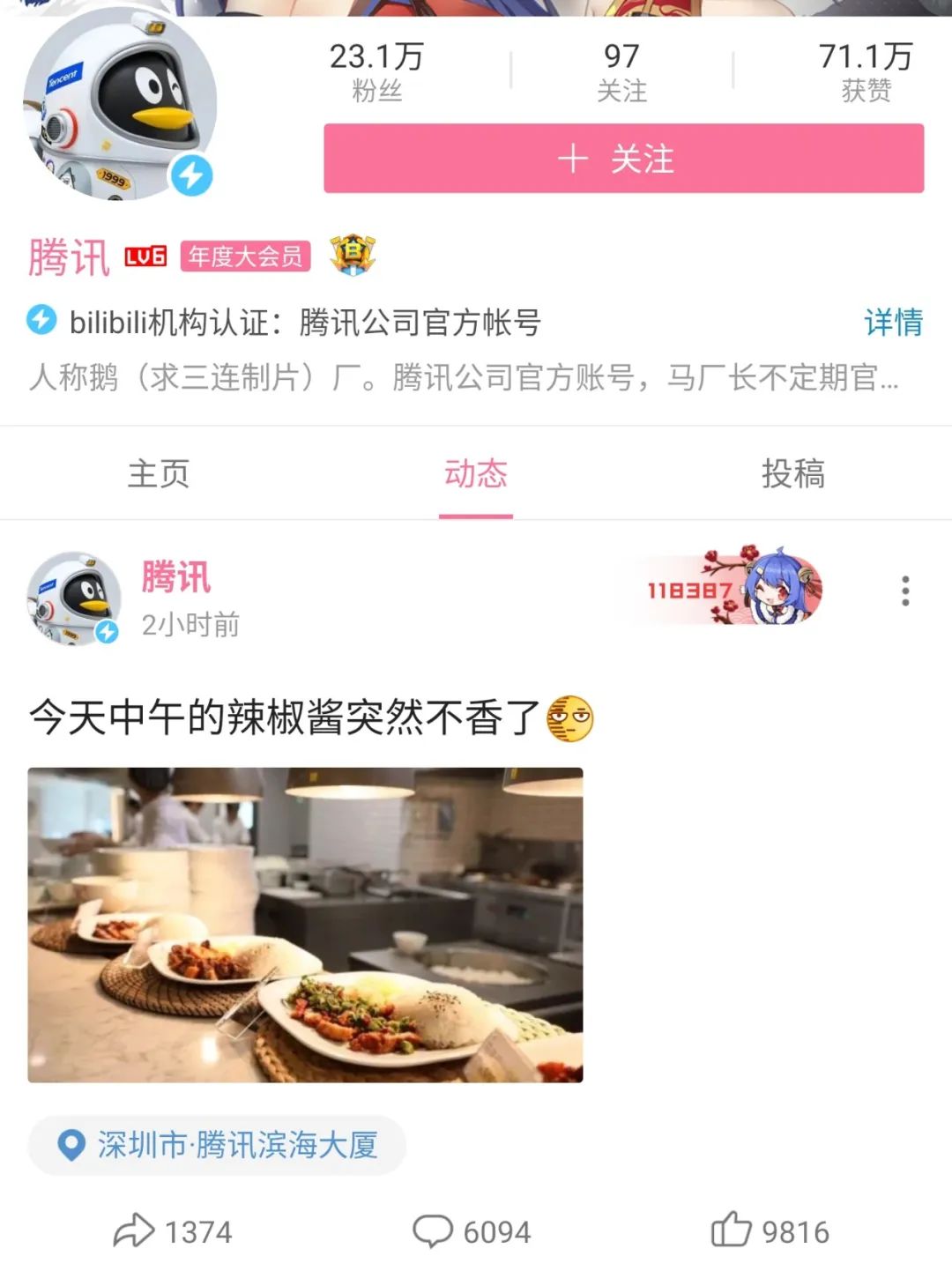
Task: Like the post with 9816 likes
Action: pyautogui.click(x=770, y=1231)
